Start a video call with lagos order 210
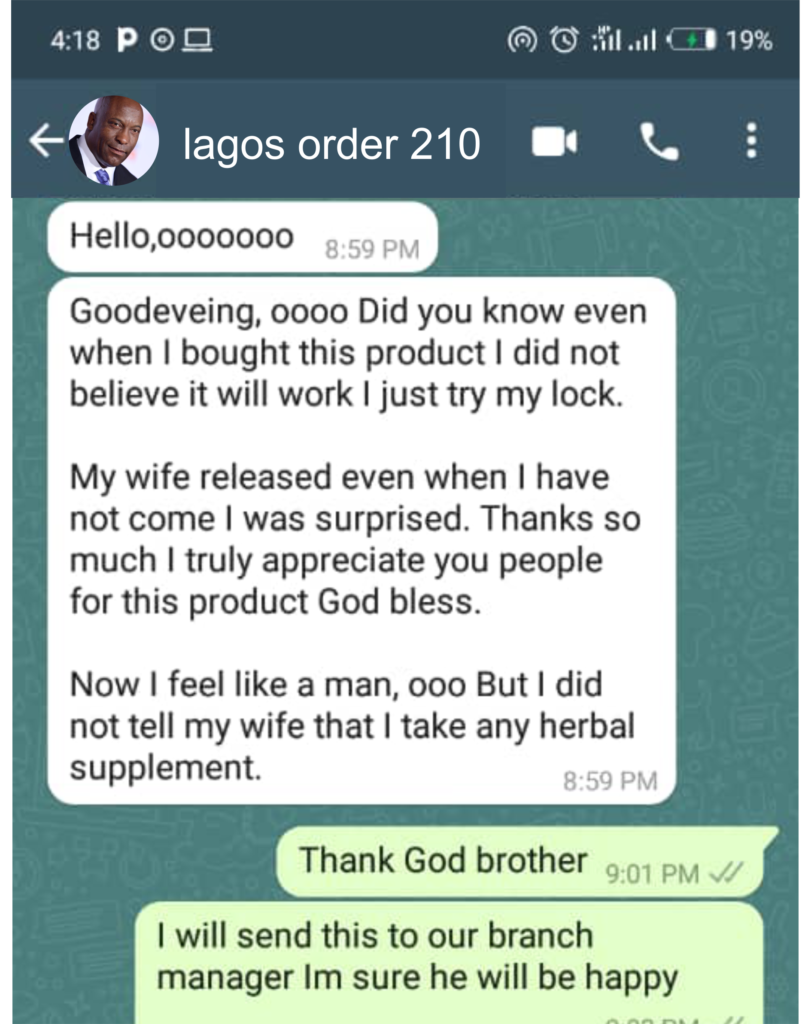 click(554, 143)
